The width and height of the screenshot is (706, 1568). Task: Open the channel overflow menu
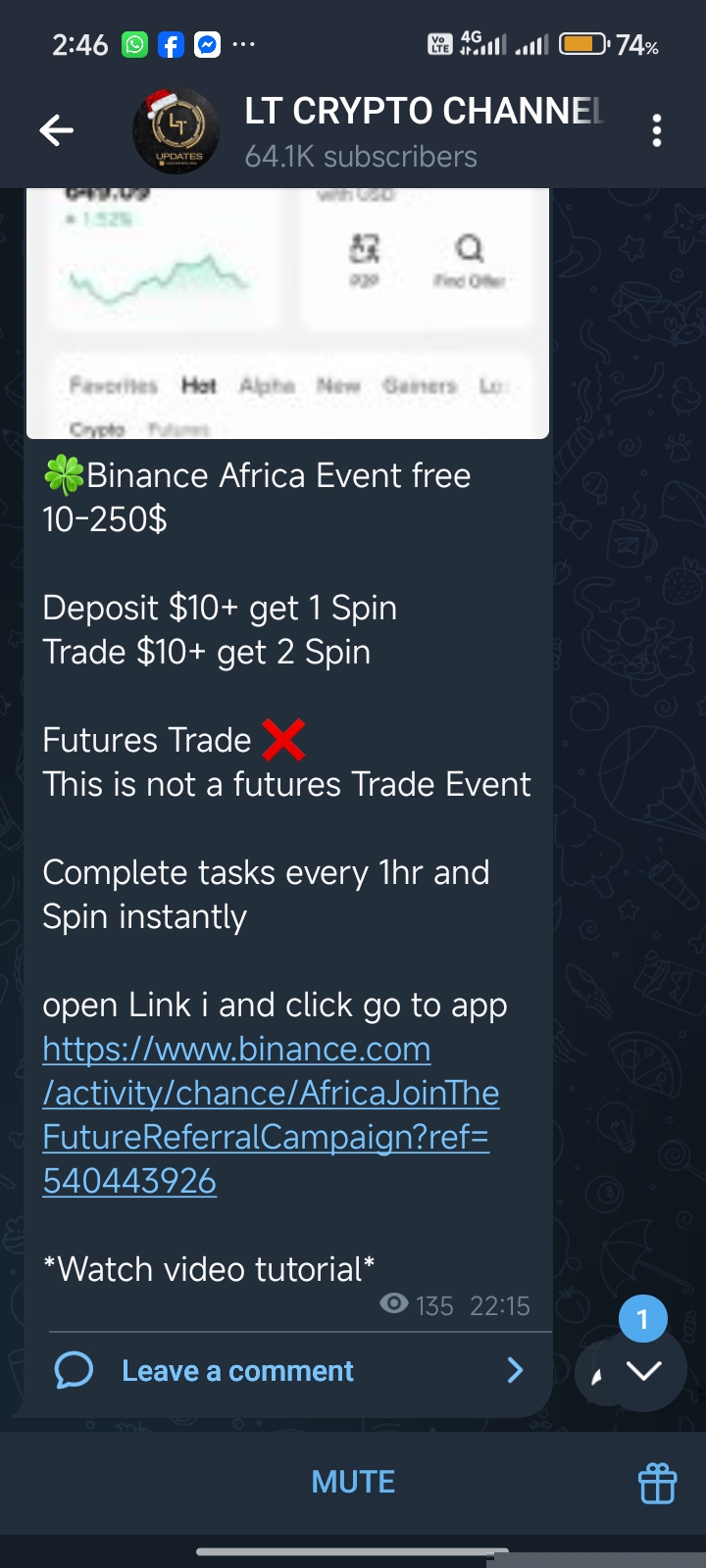point(657,130)
